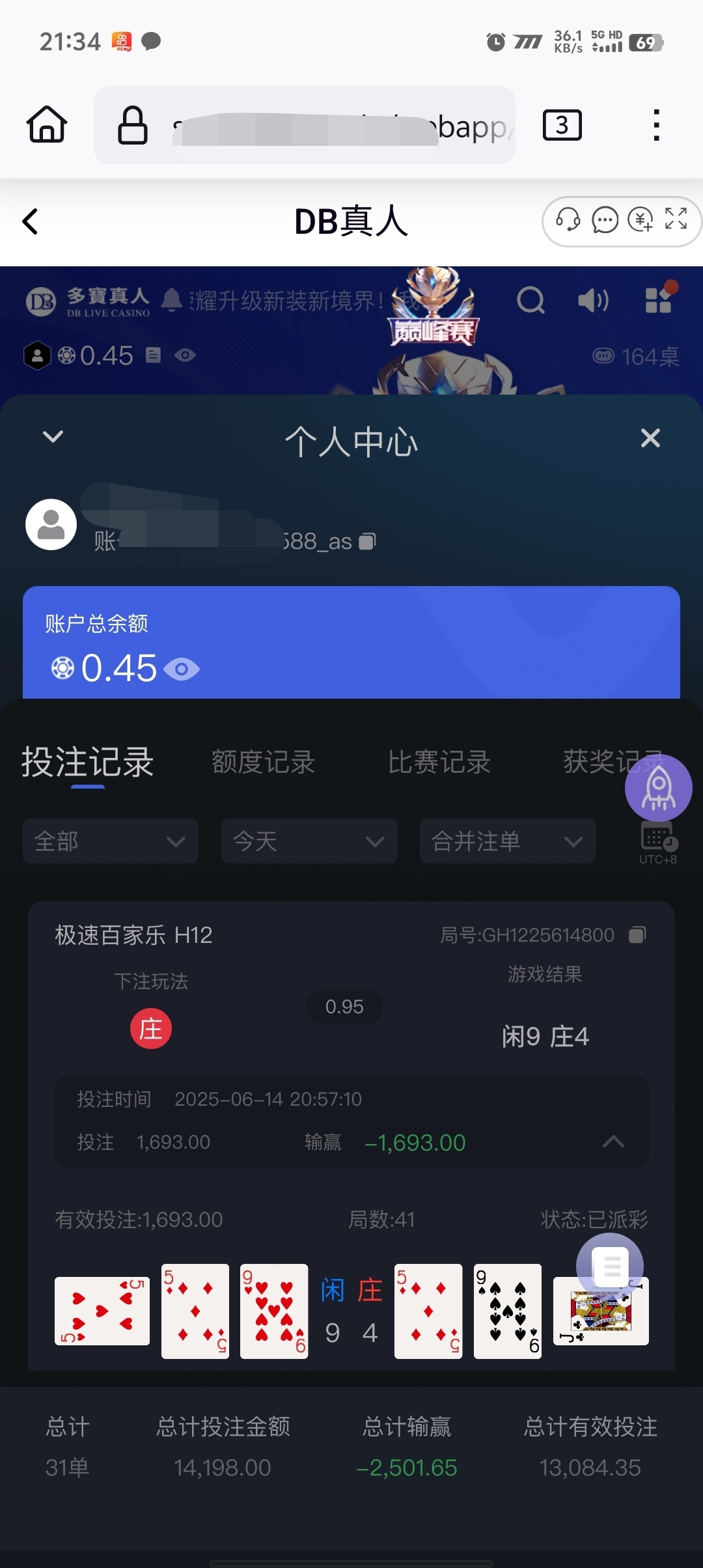Viewport: 703px width, 1568px height.
Task: Toggle balance visibility eye in top bar
Action: tap(186, 356)
